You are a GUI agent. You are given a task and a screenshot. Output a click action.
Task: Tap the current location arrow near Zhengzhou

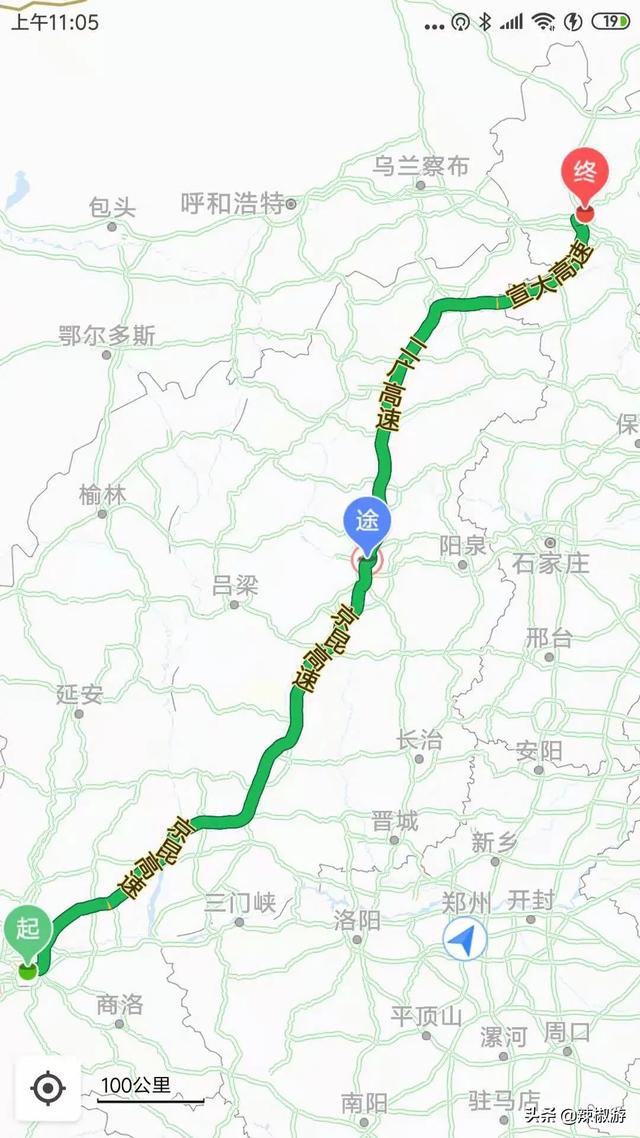(465, 940)
